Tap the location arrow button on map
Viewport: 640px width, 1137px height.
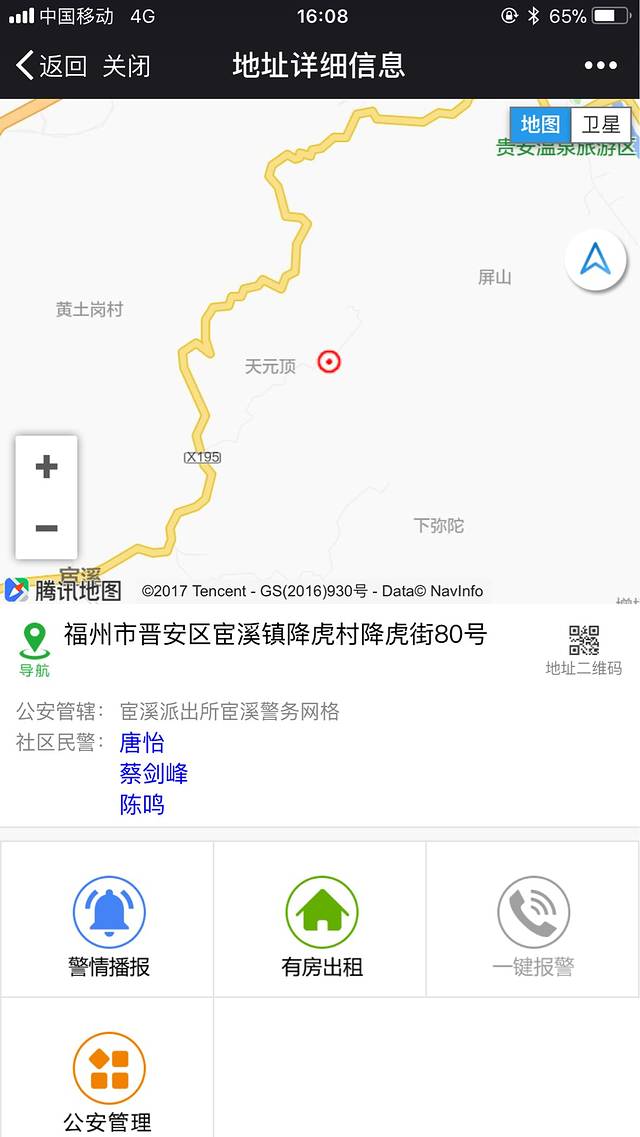pos(595,260)
